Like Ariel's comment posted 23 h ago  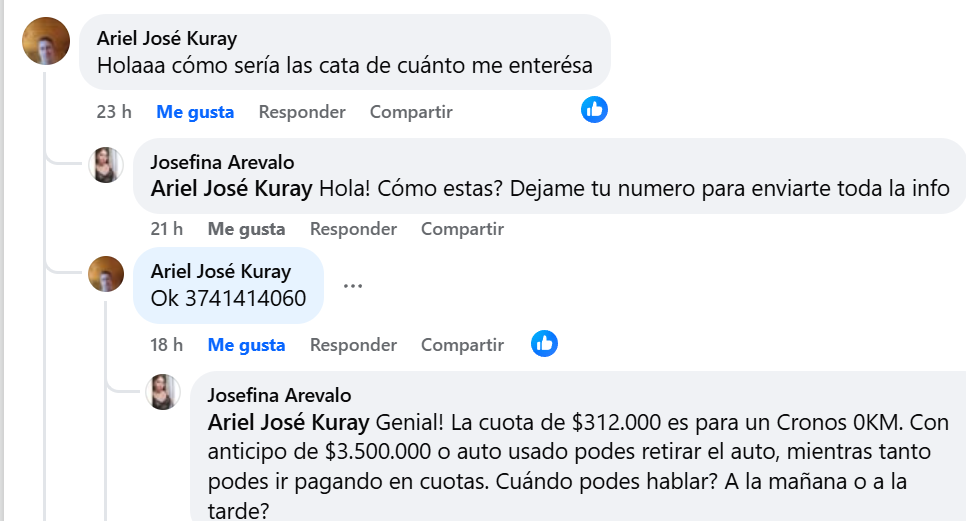(x=195, y=112)
